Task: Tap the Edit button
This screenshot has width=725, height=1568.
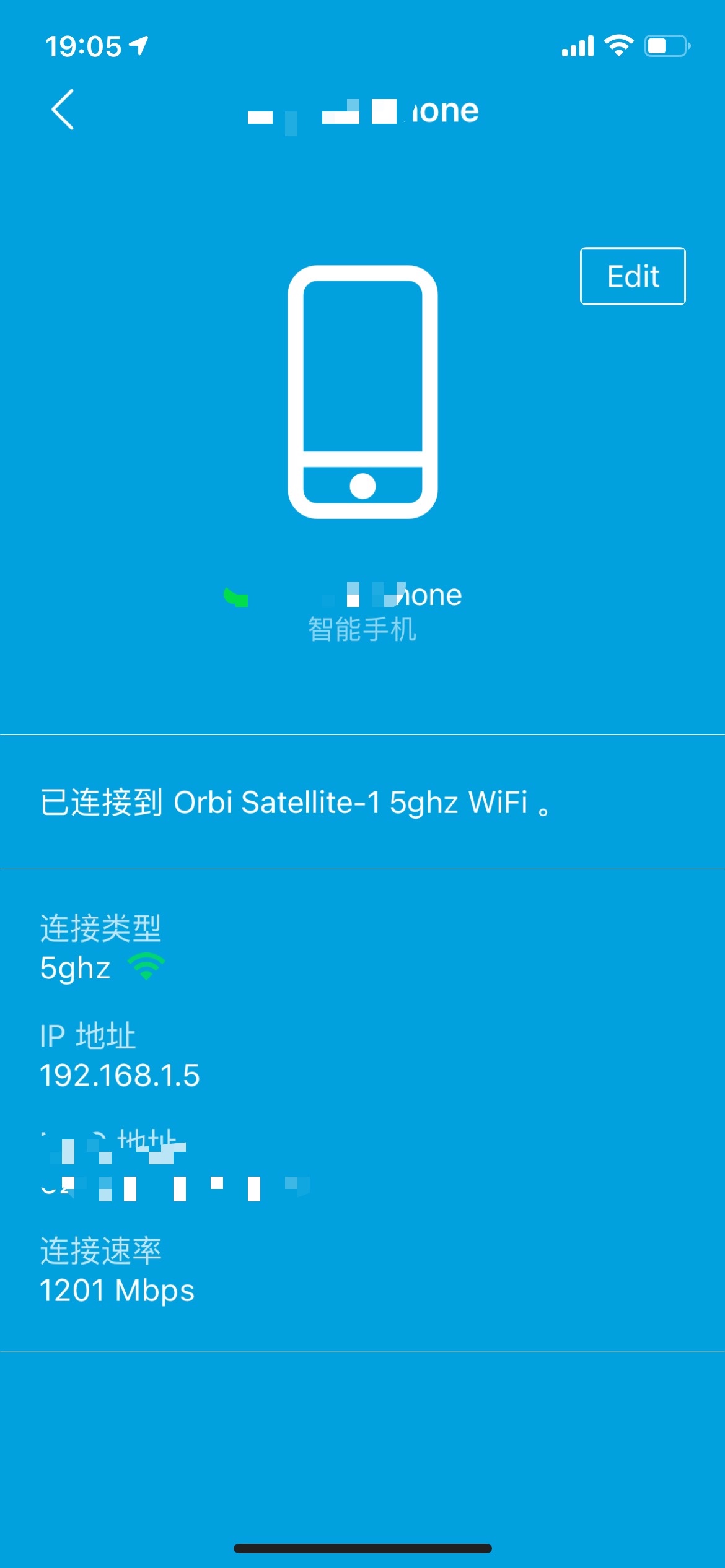Action: pos(632,276)
